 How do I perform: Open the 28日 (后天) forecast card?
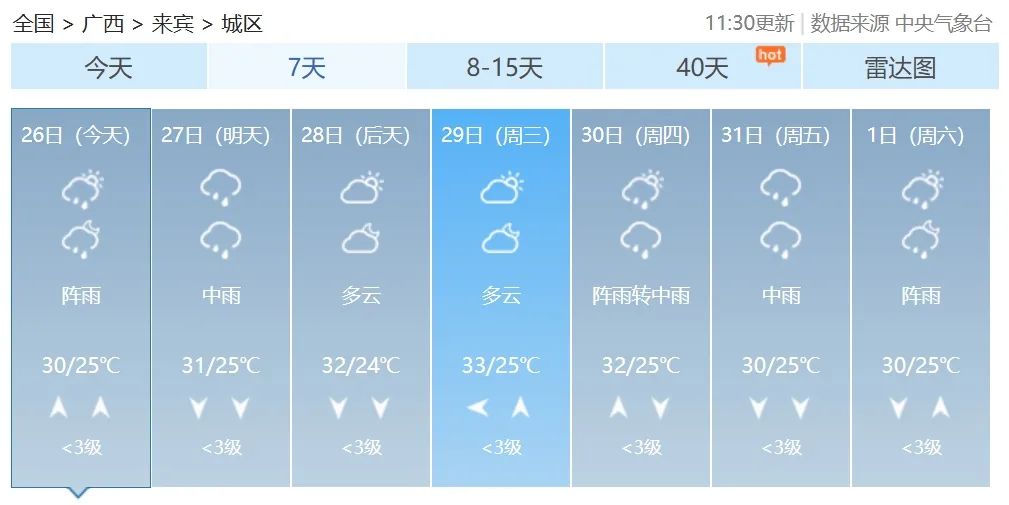(x=361, y=298)
